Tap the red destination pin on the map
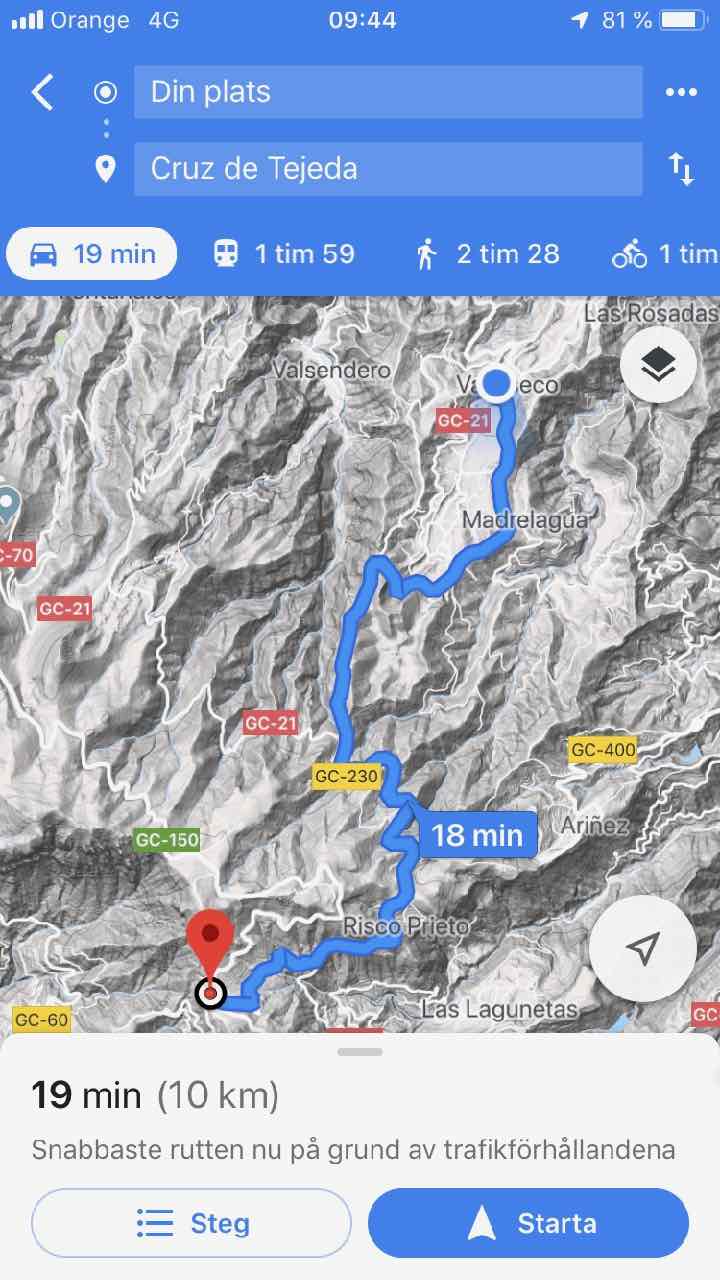This screenshot has width=720, height=1280. [210, 945]
